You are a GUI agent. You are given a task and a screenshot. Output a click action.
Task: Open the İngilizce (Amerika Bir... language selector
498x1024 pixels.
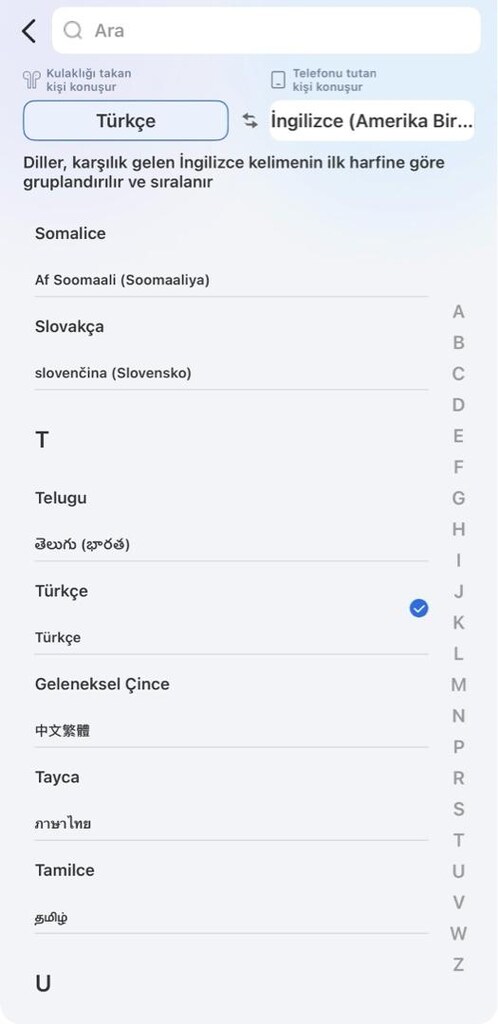pos(372,121)
